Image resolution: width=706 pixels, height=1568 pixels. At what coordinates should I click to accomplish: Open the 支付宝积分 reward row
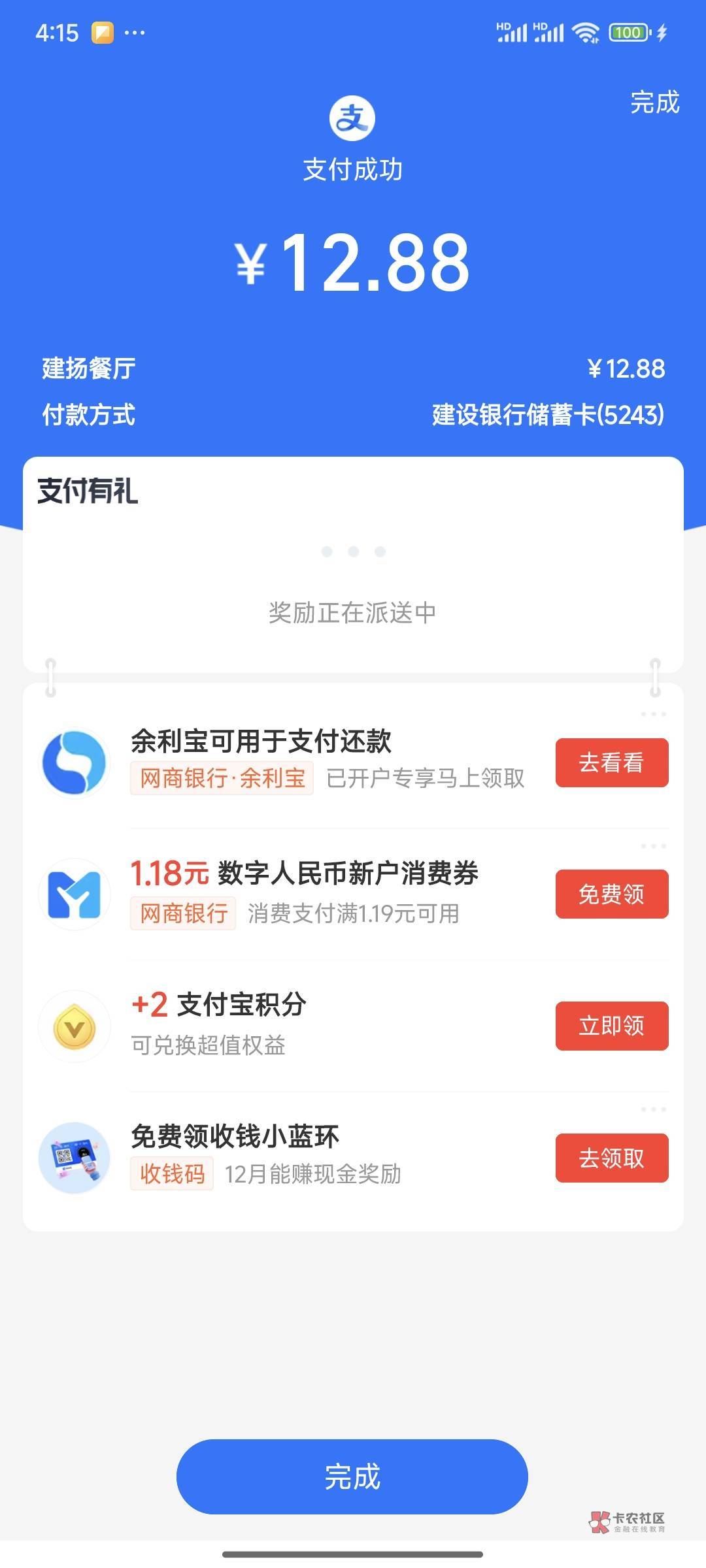353,1026
